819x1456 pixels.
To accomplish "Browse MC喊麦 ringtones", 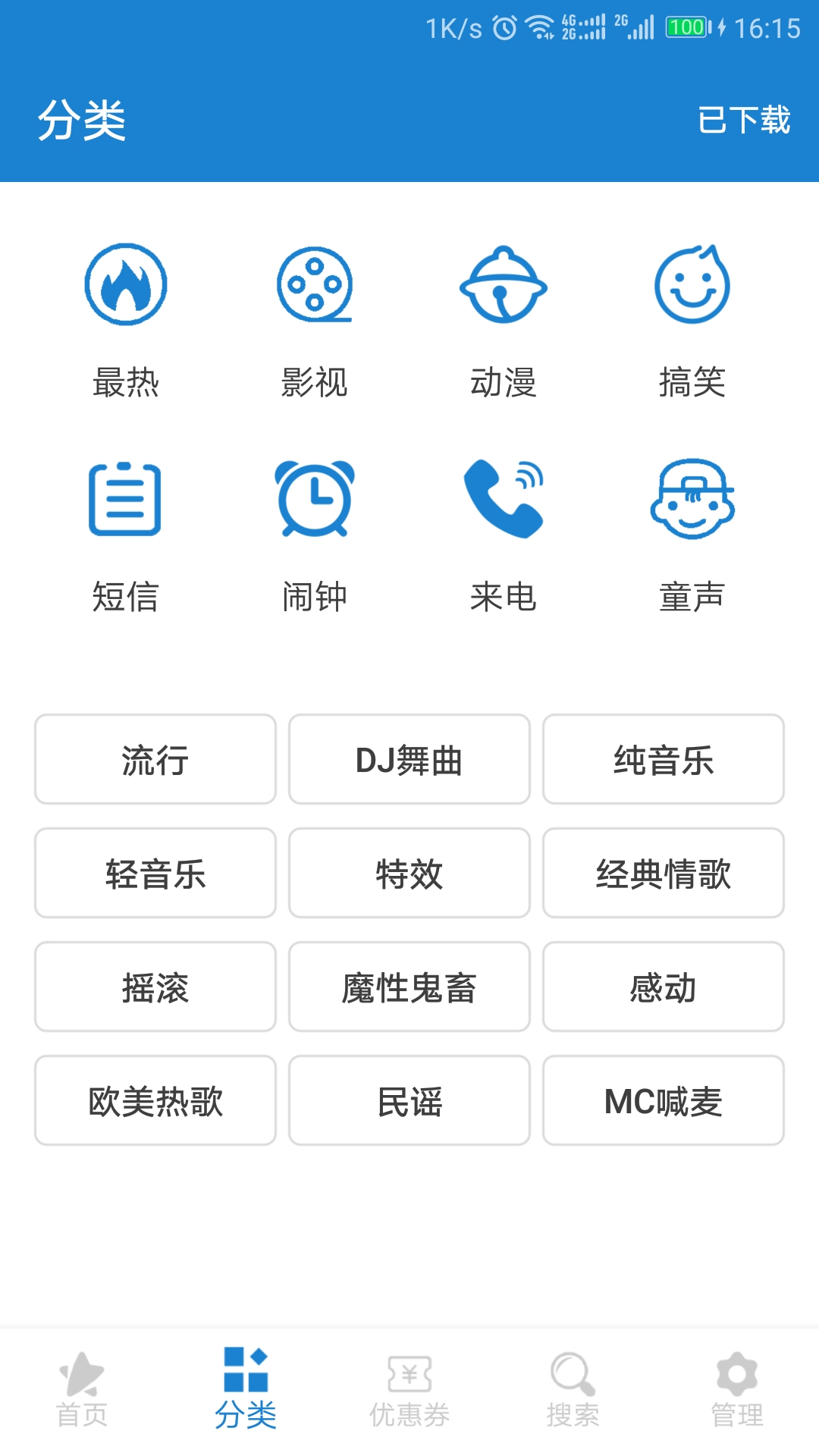I will (x=664, y=1100).
